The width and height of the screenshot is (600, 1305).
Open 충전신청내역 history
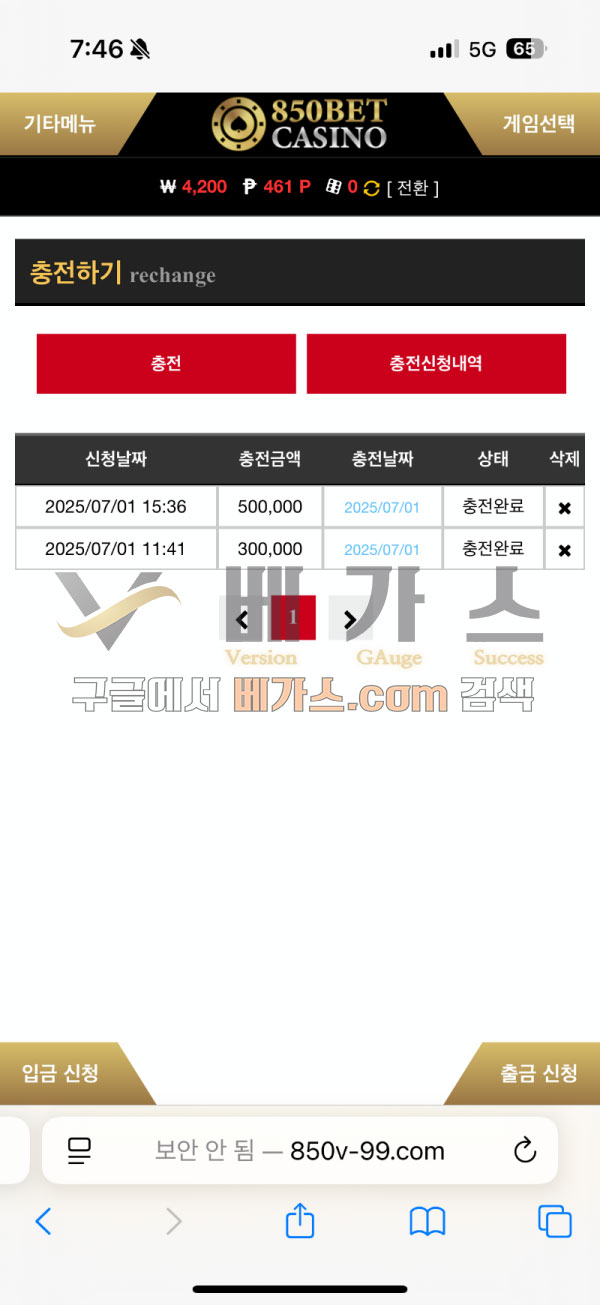pyautogui.click(x=436, y=363)
